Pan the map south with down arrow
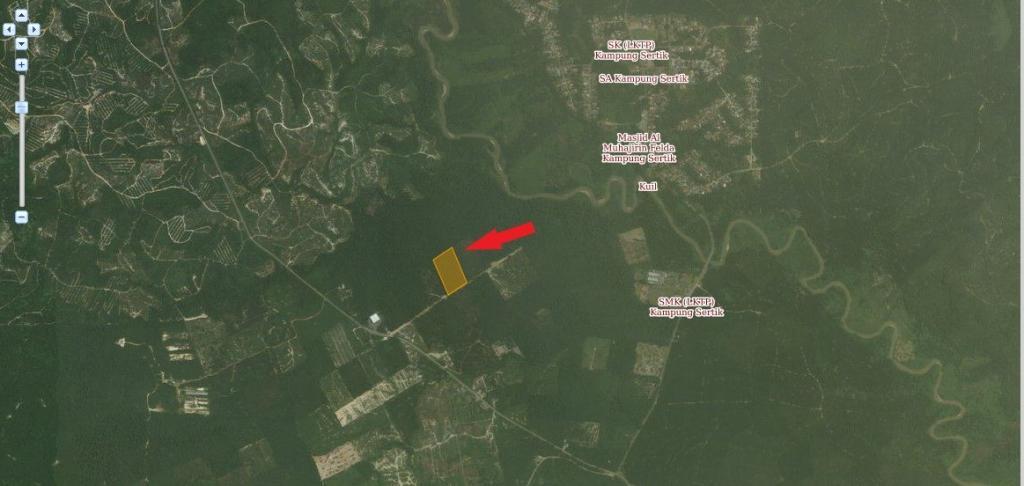1024x486 pixels. 22,43
